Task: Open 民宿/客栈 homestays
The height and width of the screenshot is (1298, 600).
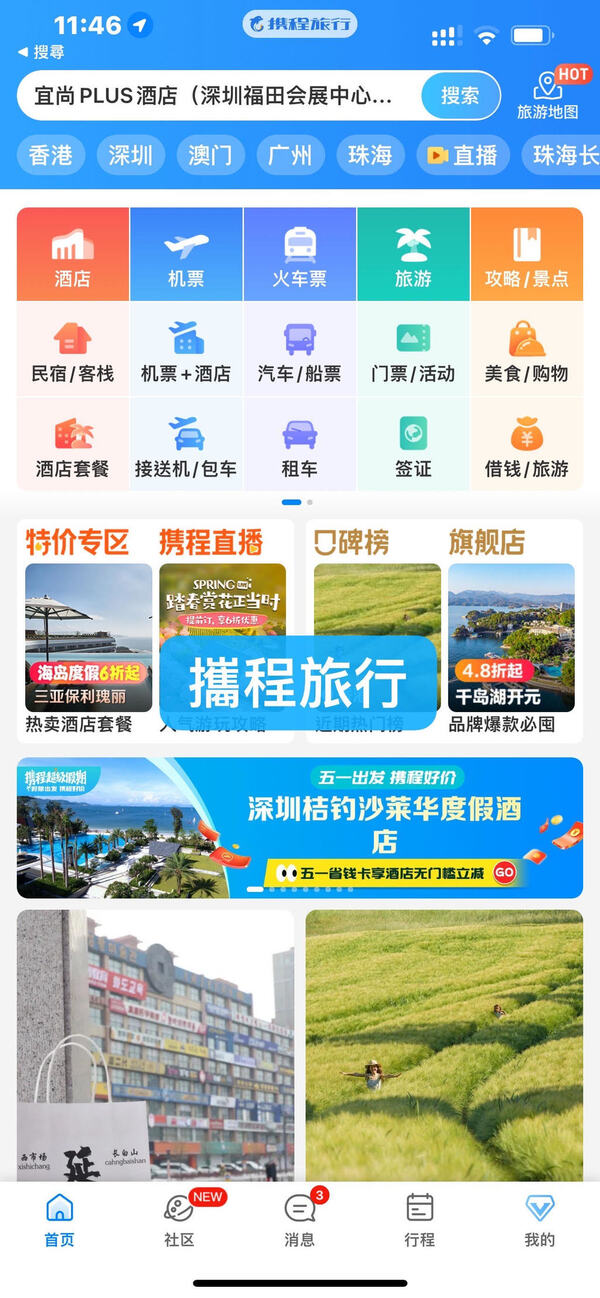Action: 72,351
